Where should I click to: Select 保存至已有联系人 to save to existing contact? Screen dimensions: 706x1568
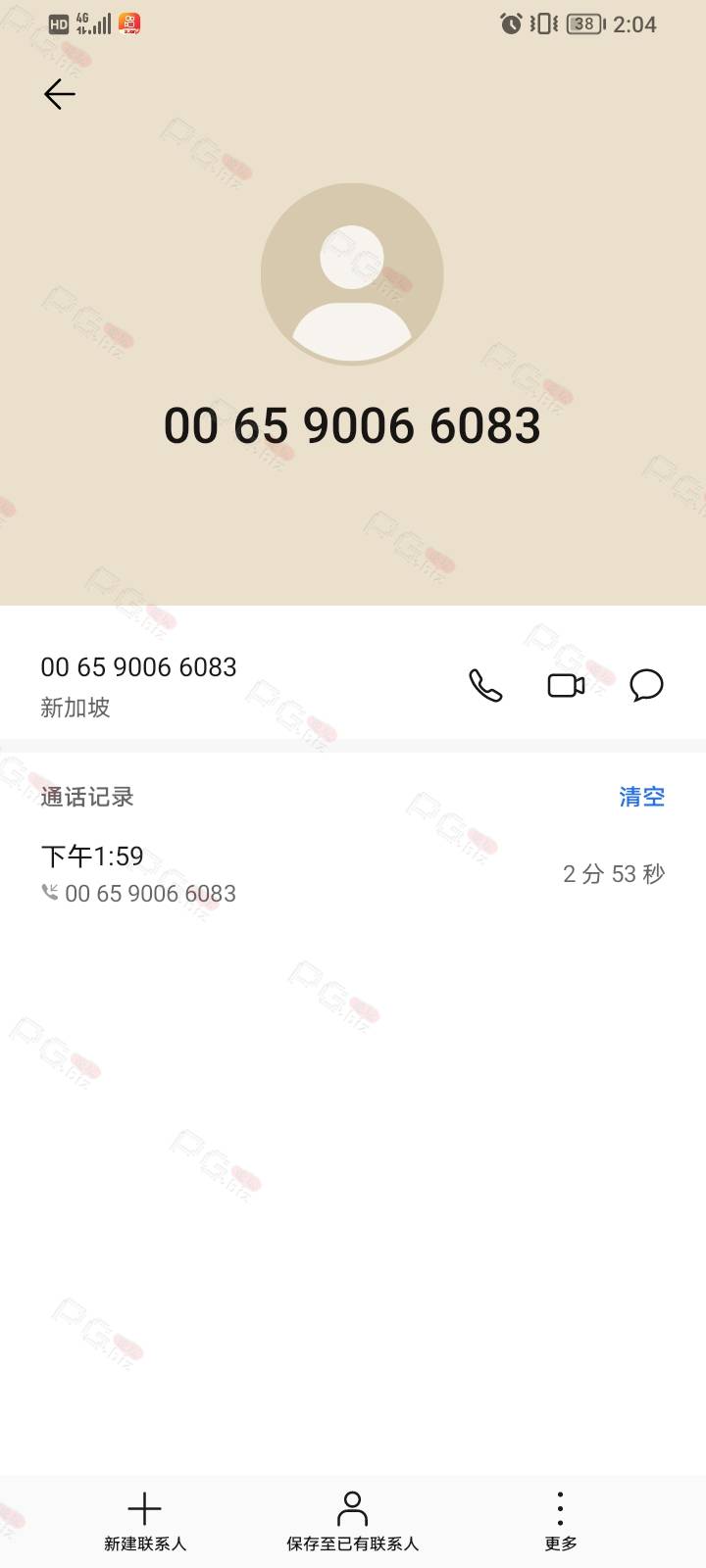(x=352, y=1522)
